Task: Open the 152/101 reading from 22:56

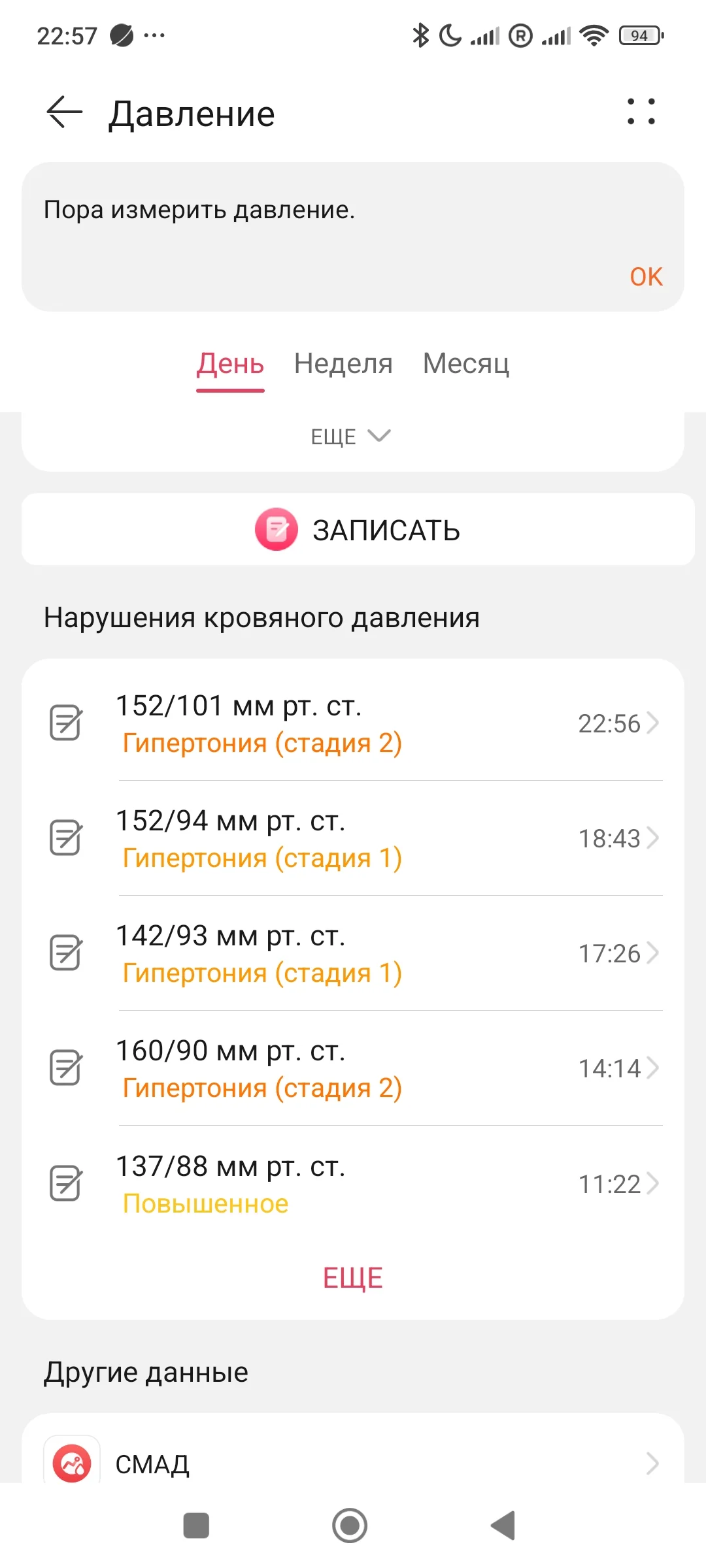Action: point(353,723)
